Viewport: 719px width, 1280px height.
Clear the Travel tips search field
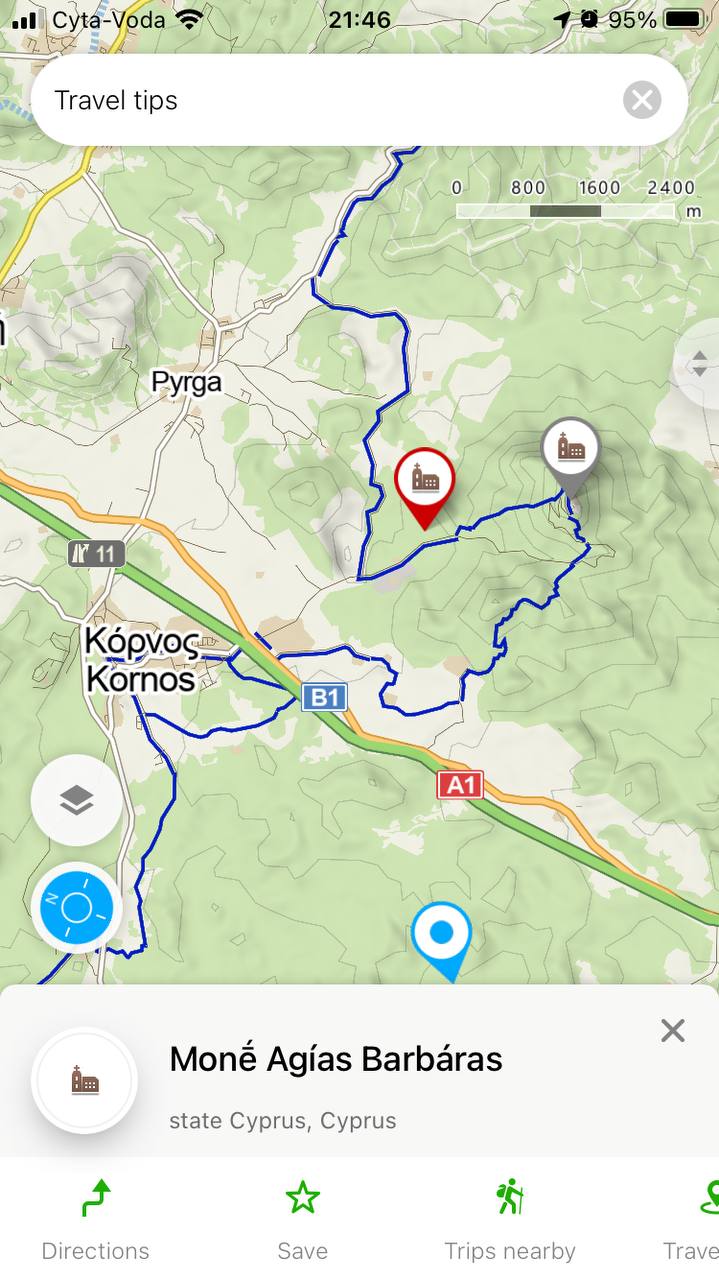[642, 100]
